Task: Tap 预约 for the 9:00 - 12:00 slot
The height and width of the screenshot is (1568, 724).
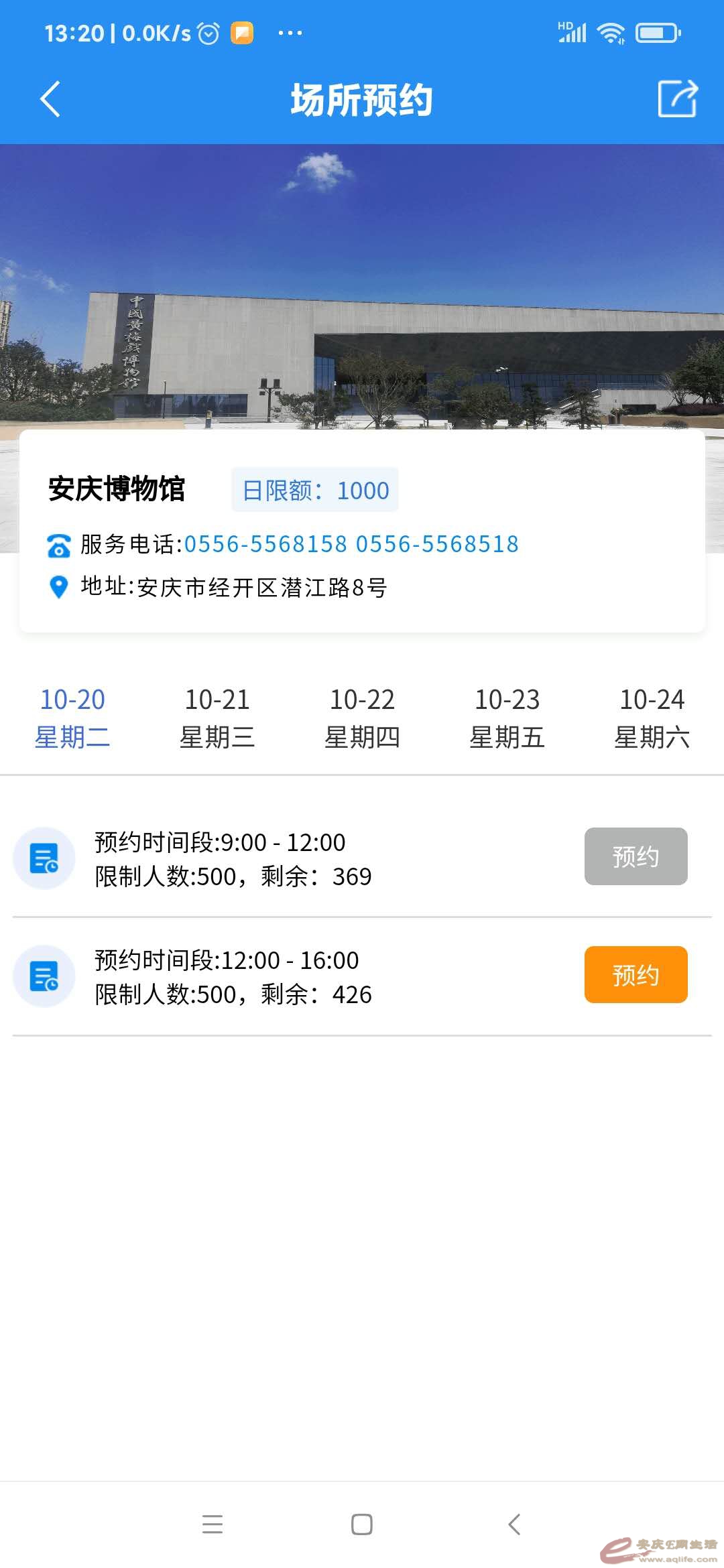Action: click(636, 856)
